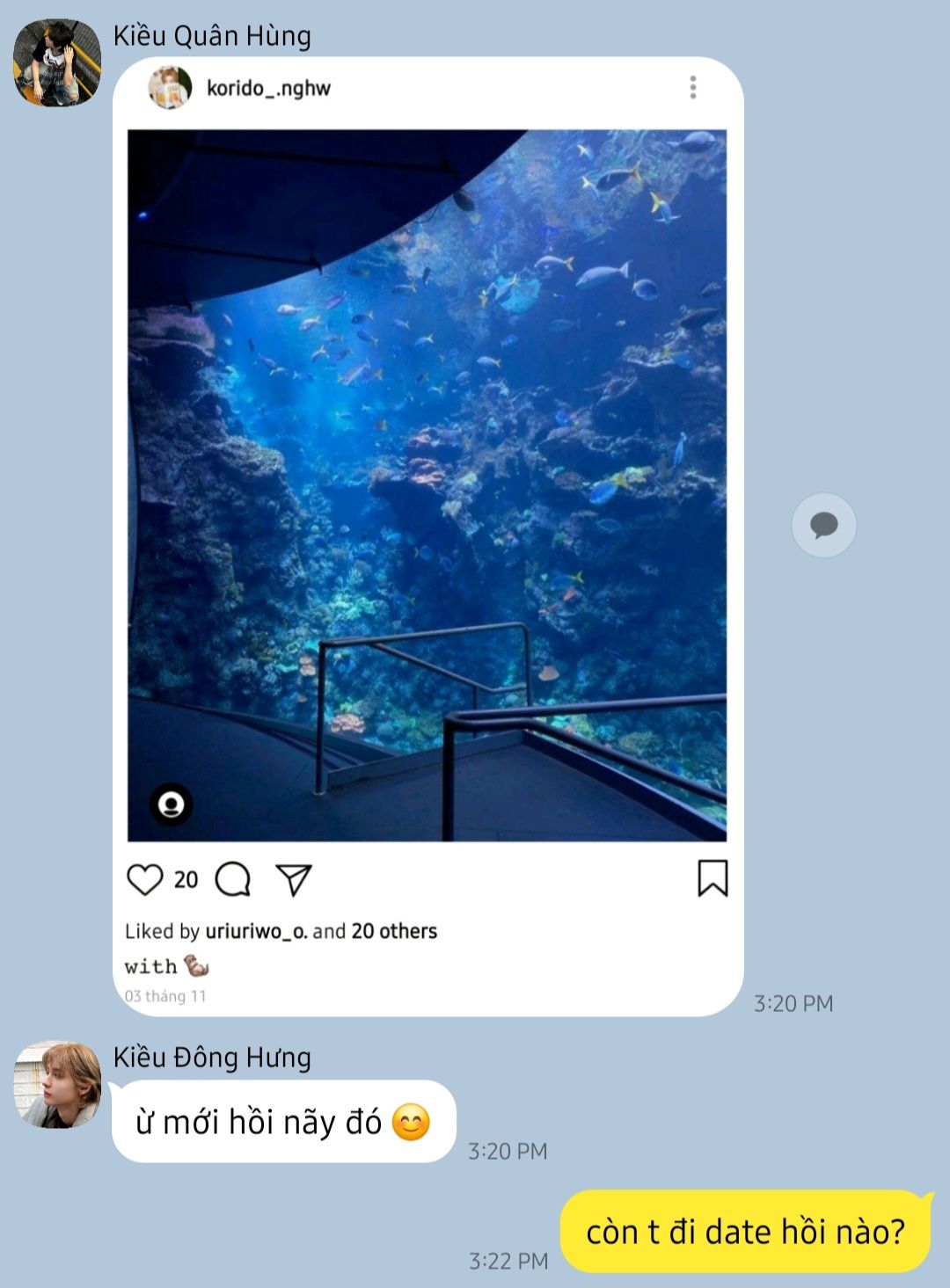This screenshot has height=1288, width=950.
Task: Open Kiều Quân Hùng's profile avatar
Action: point(56,63)
